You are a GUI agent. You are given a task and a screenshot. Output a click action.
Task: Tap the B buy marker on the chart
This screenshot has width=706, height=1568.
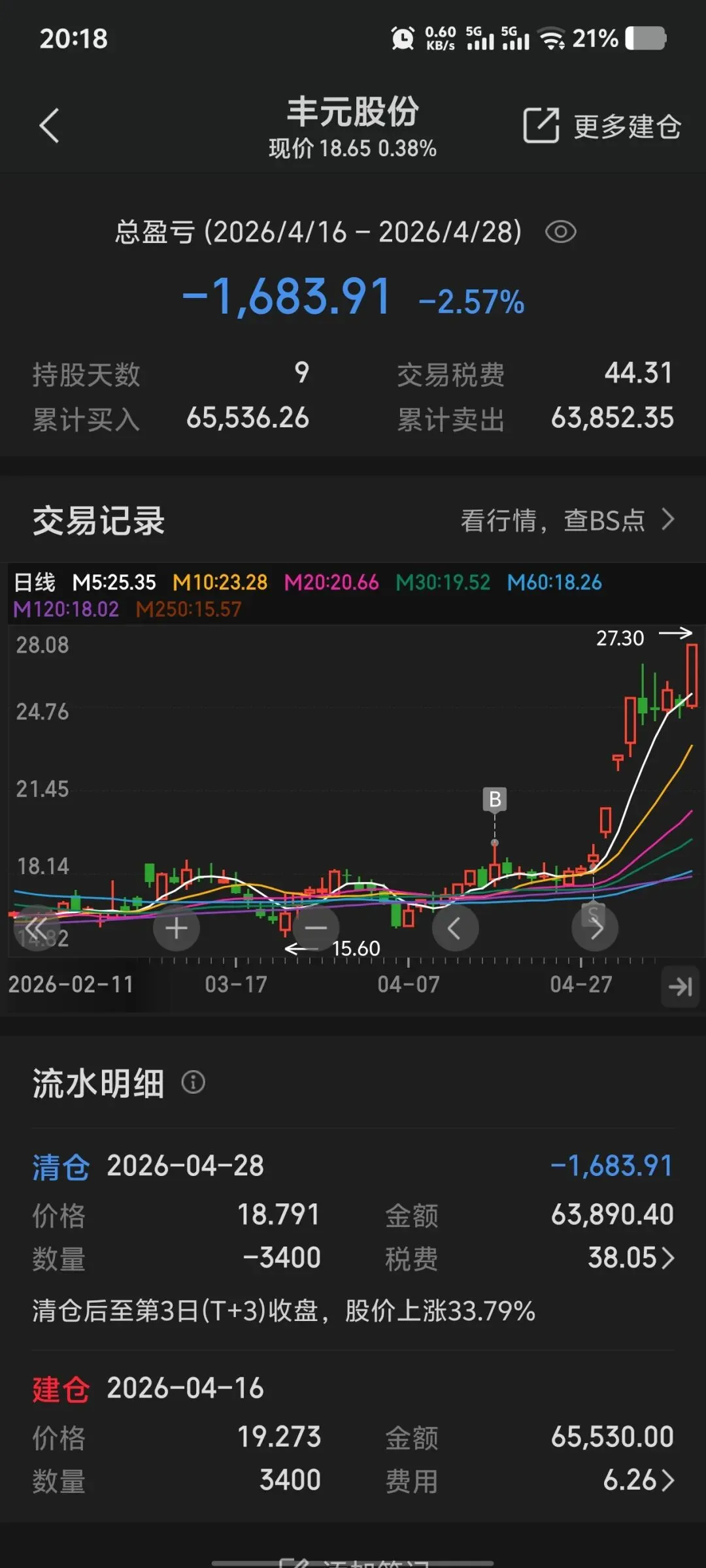(495, 799)
